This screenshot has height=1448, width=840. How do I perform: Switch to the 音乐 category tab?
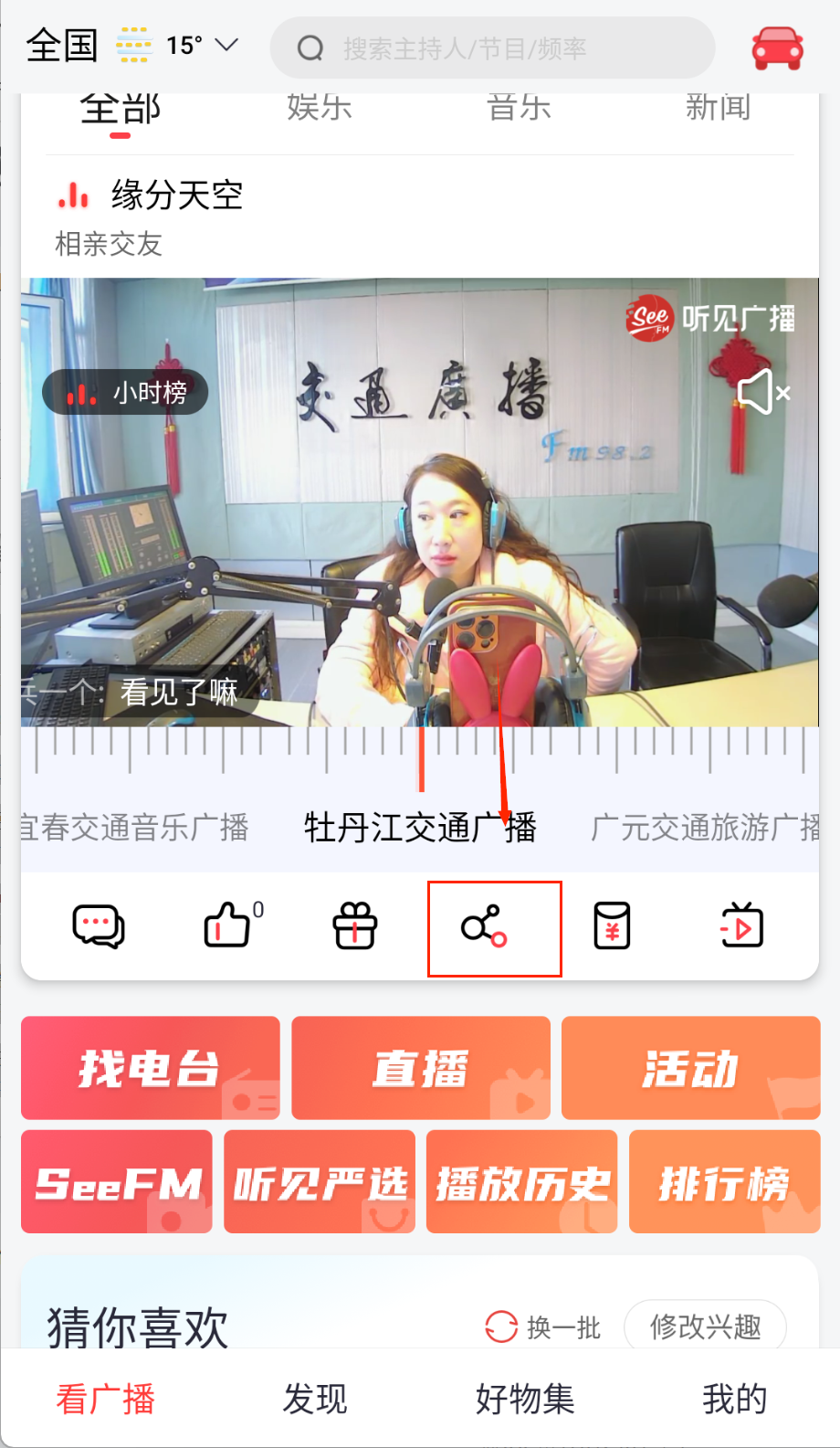(x=518, y=107)
